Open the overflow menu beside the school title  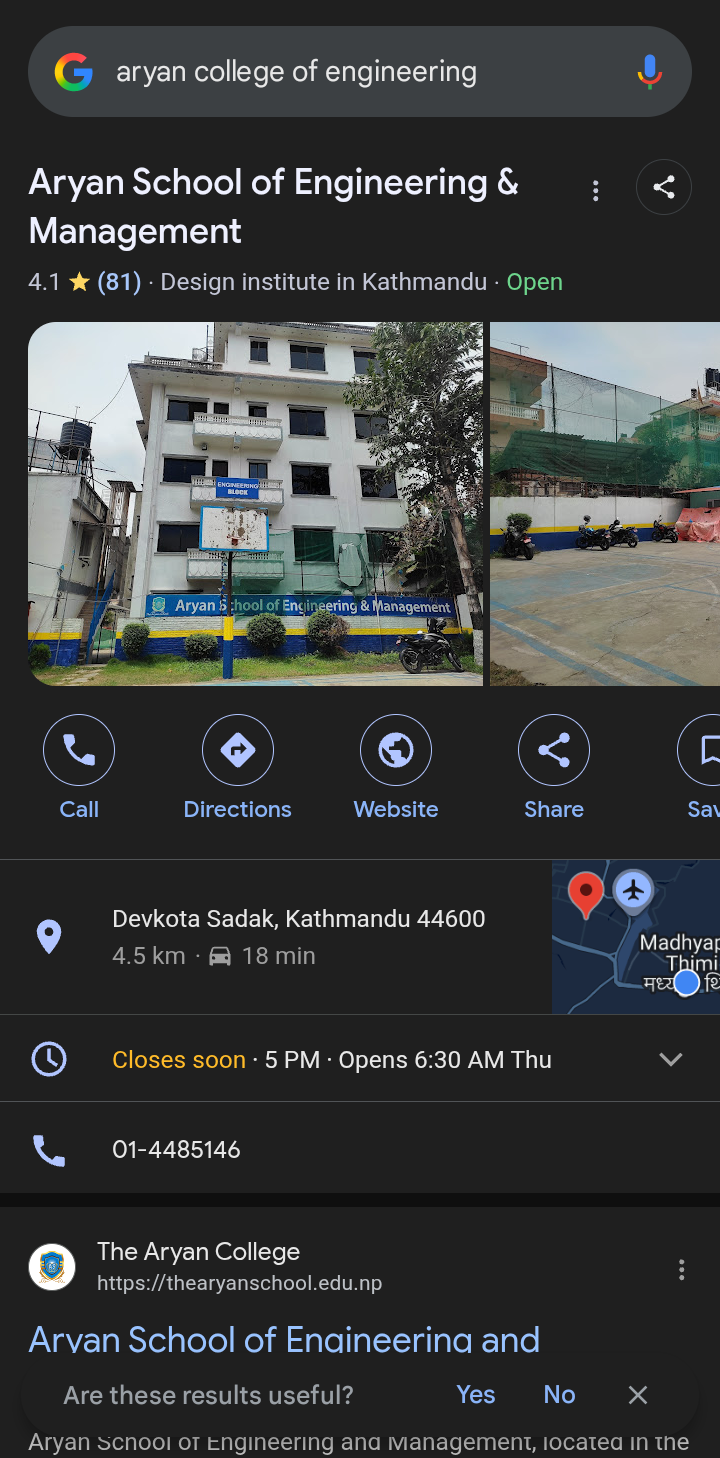point(596,190)
